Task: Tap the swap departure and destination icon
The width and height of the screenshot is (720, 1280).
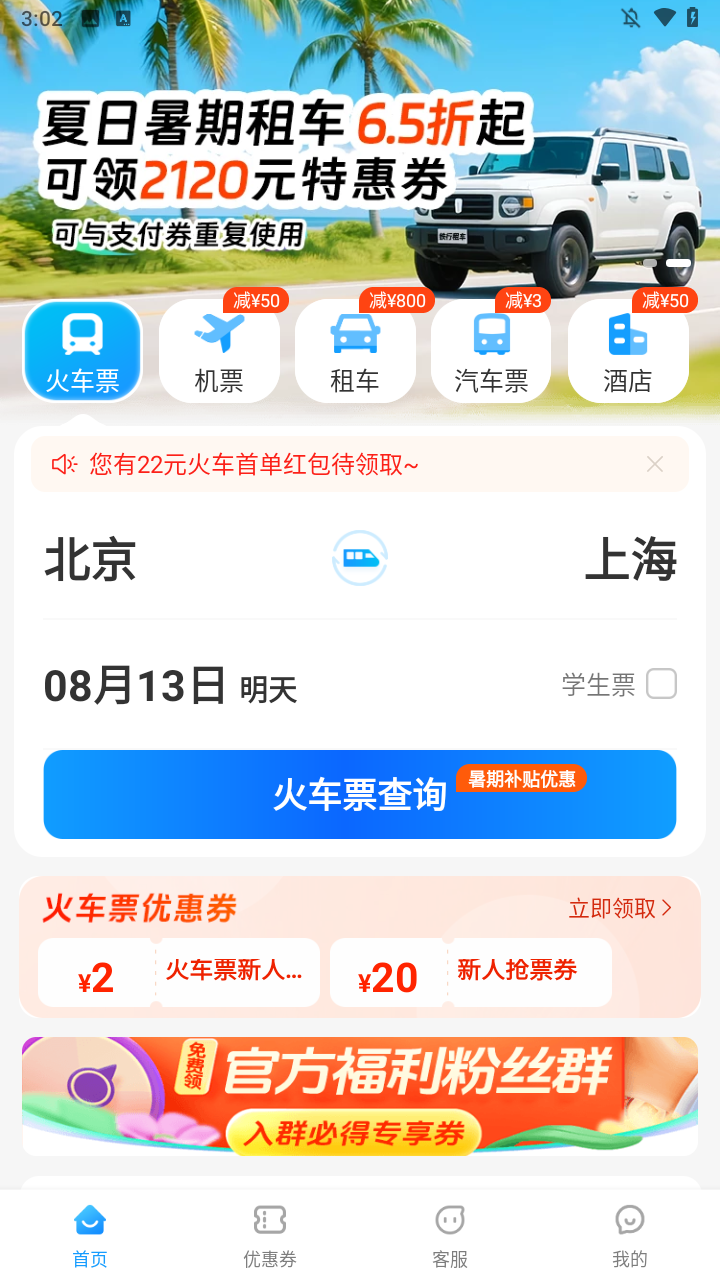Action: click(x=360, y=558)
